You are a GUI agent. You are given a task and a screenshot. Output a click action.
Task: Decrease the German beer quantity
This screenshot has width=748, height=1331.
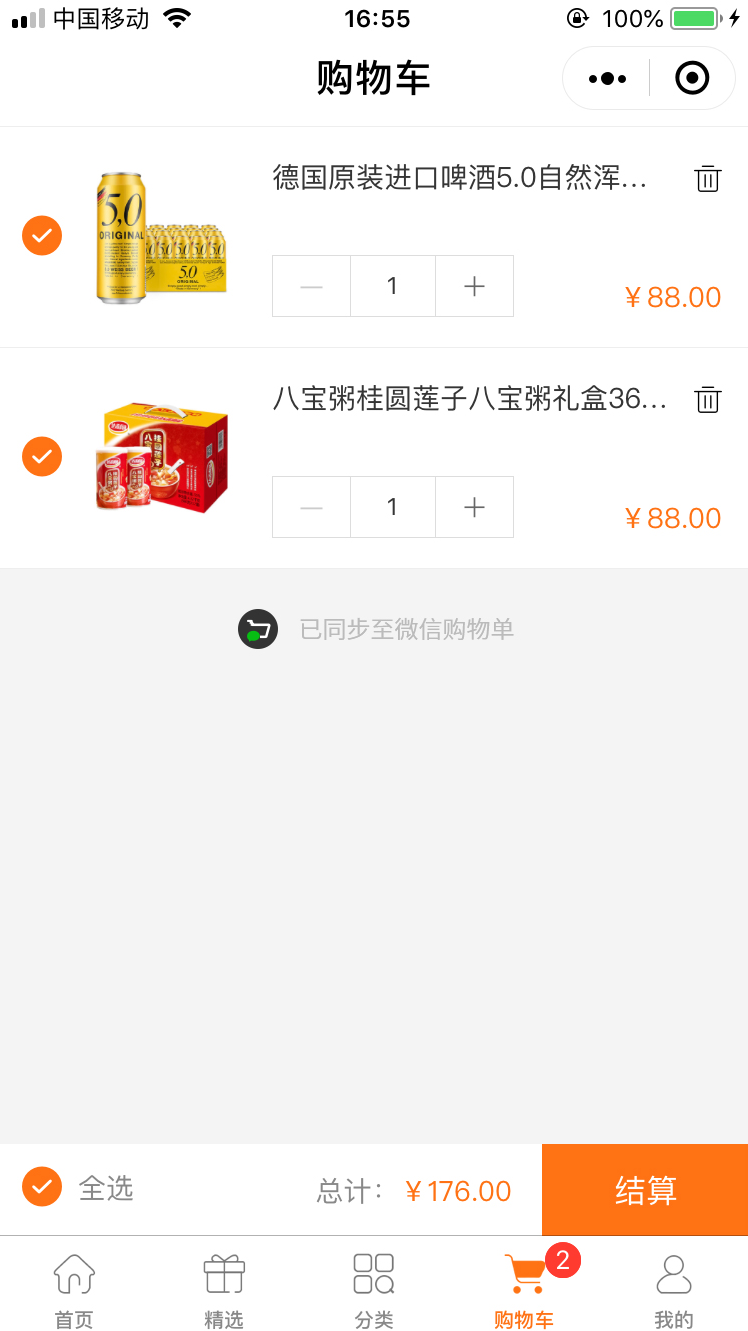[x=311, y=287]
